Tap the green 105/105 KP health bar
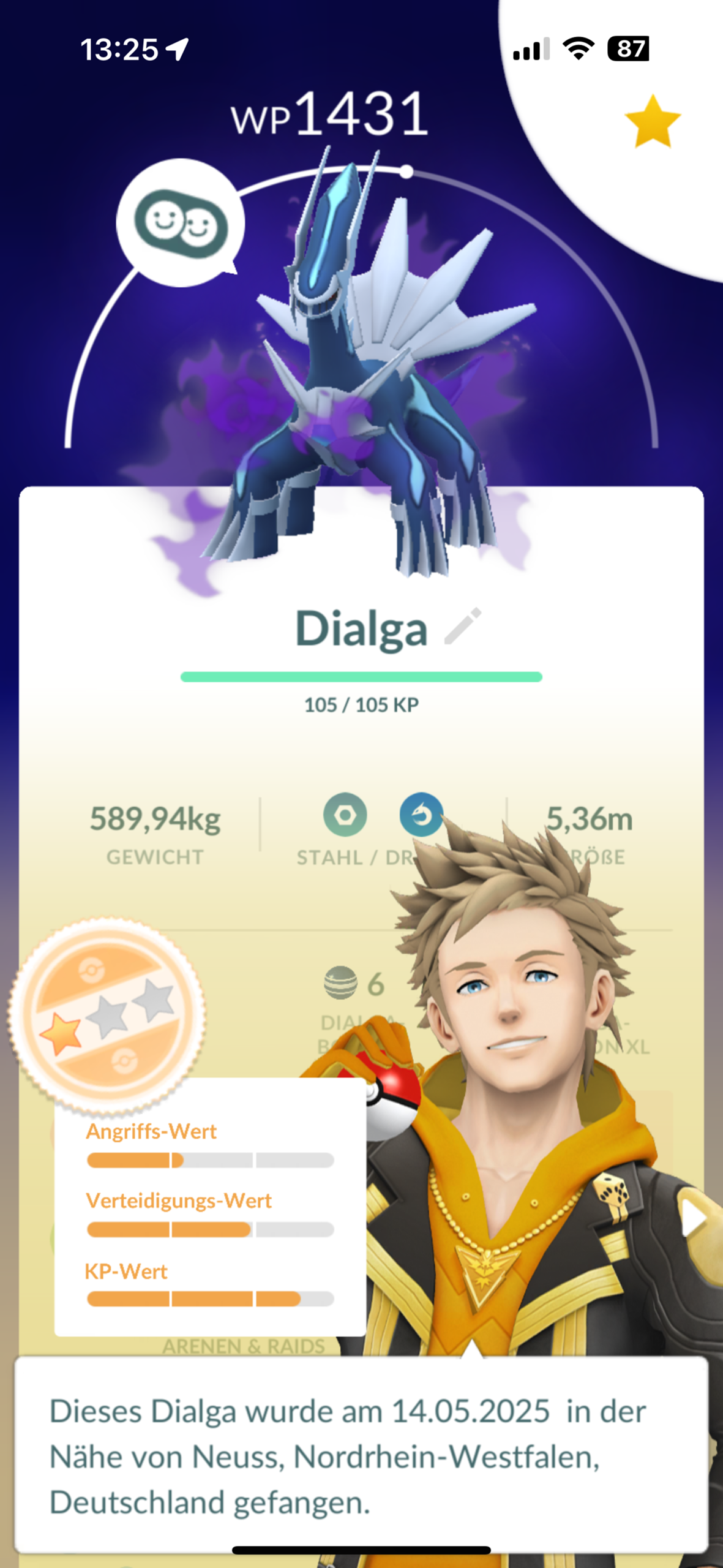Screen dimensions: 723x1568 pos(361,677)
